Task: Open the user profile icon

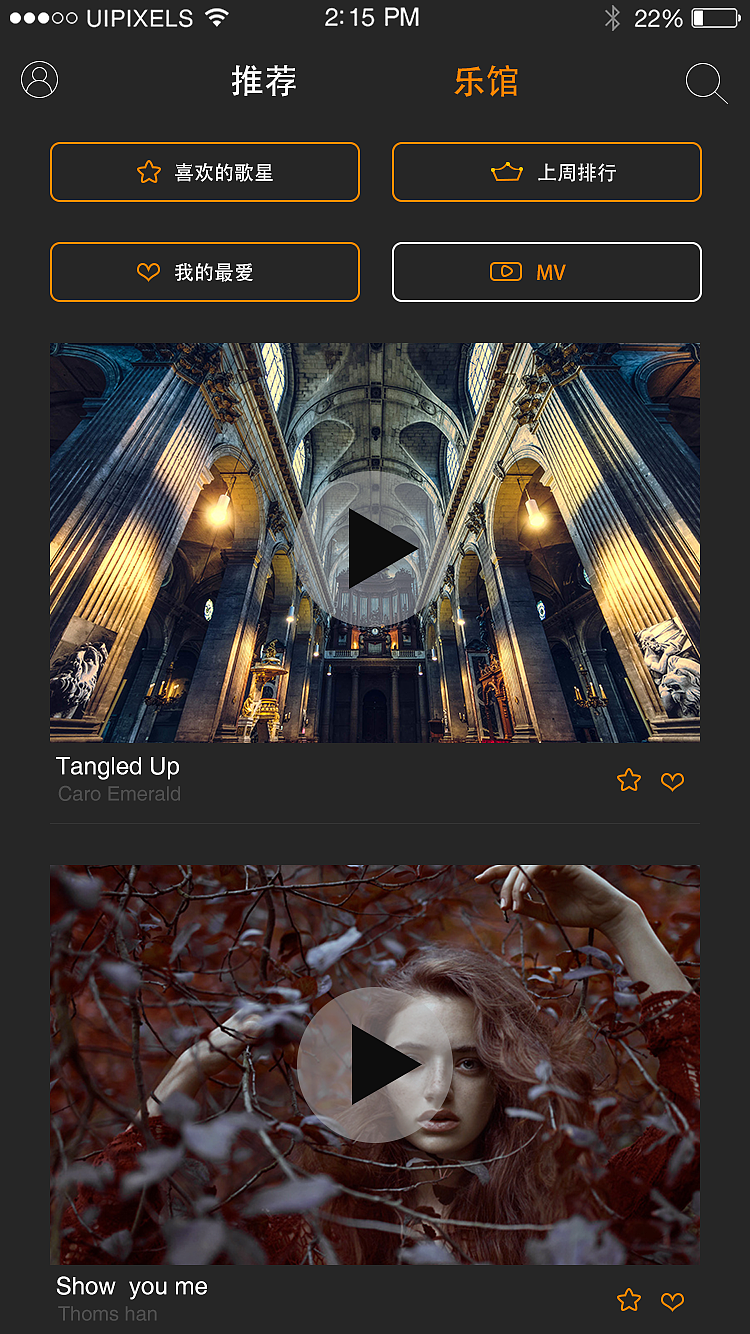Action: (40, 80)
